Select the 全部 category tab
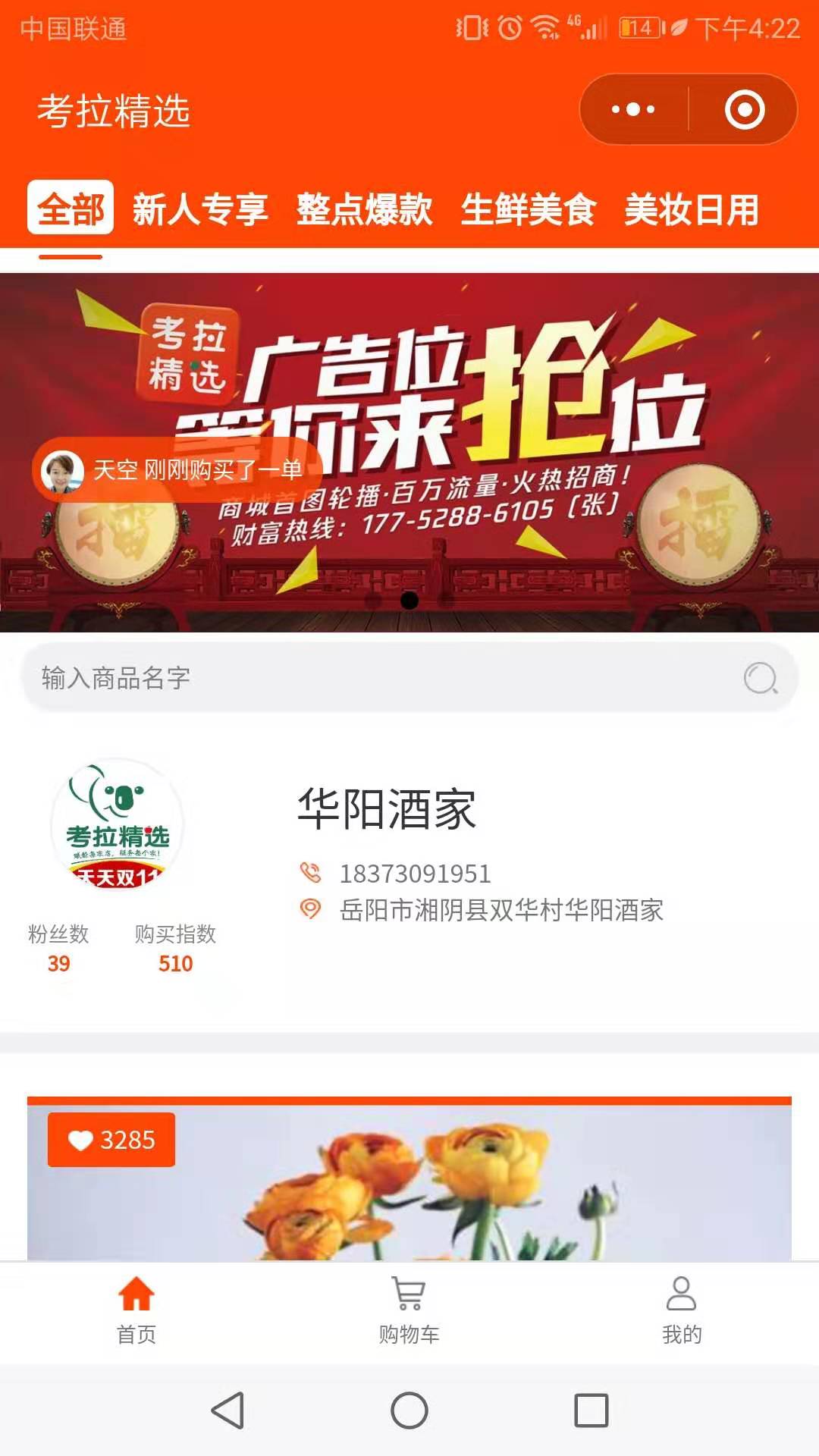Screen dimensions: 819x1456 point(71,209)
